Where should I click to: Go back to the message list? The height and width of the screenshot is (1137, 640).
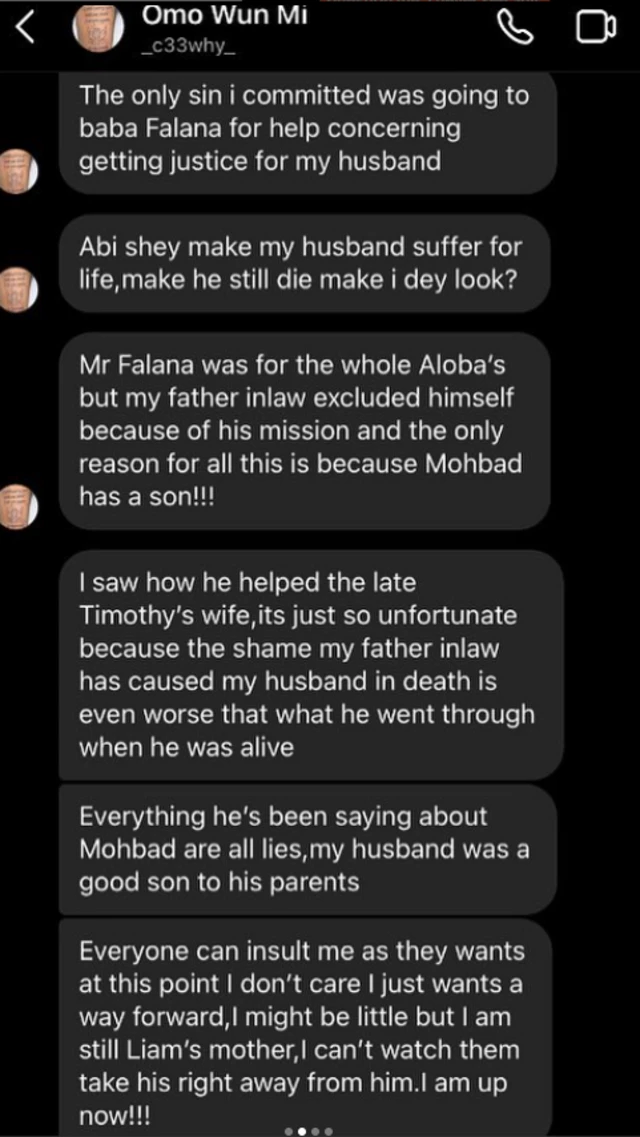click(x=28, y=31)
